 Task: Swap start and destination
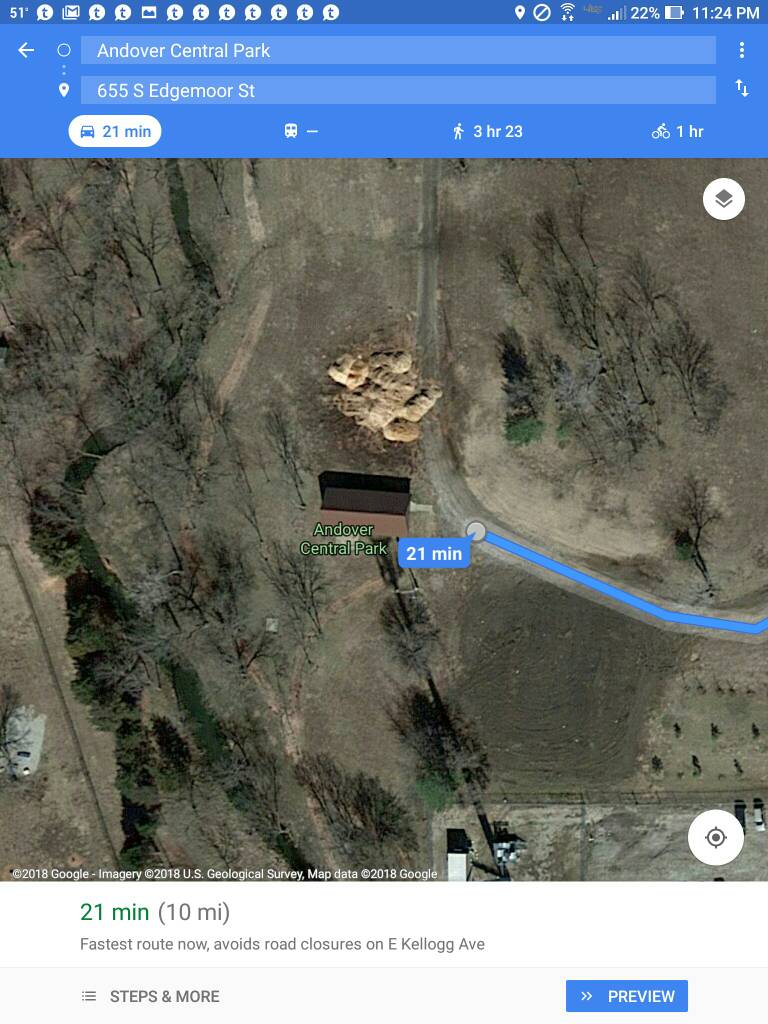pyautogui.click(x=742, y=88)
